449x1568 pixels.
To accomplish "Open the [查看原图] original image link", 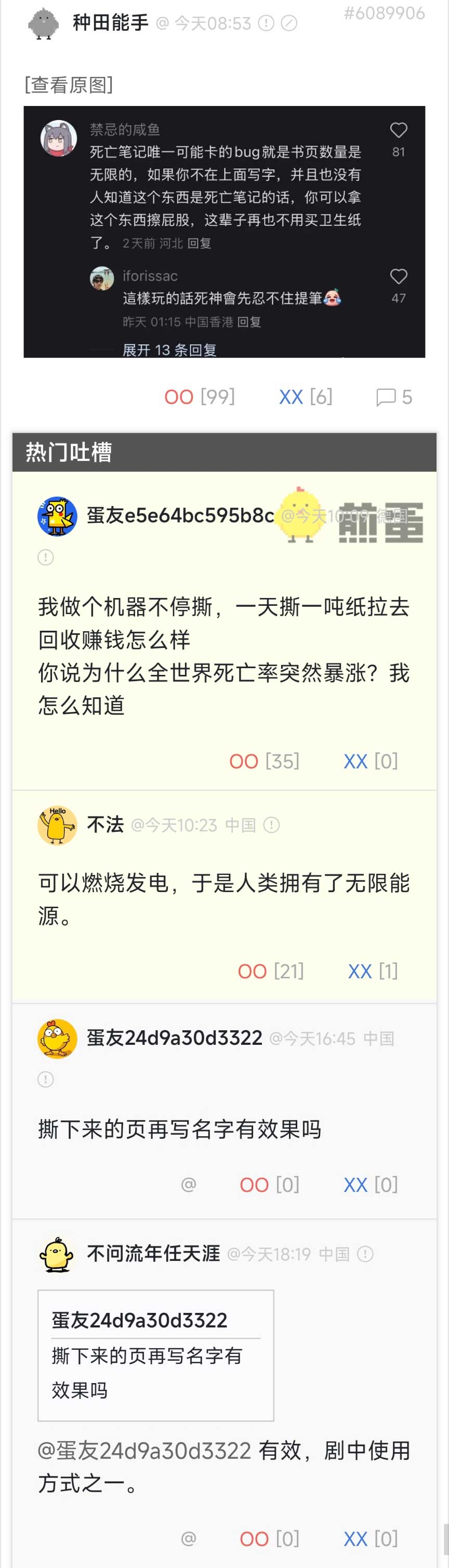I will 68,85.
